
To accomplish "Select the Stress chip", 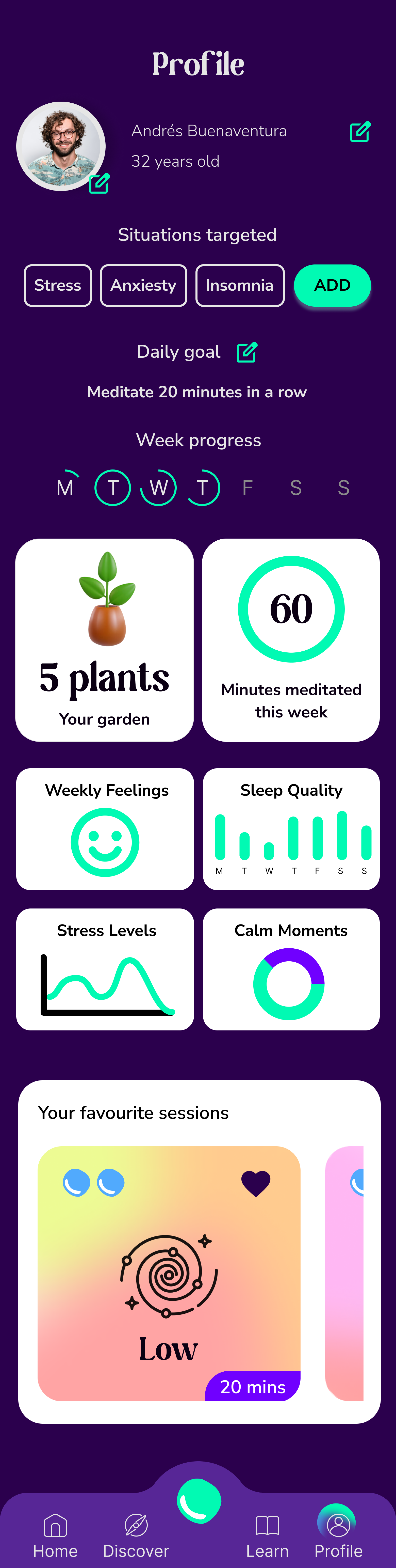I will 58,286.
